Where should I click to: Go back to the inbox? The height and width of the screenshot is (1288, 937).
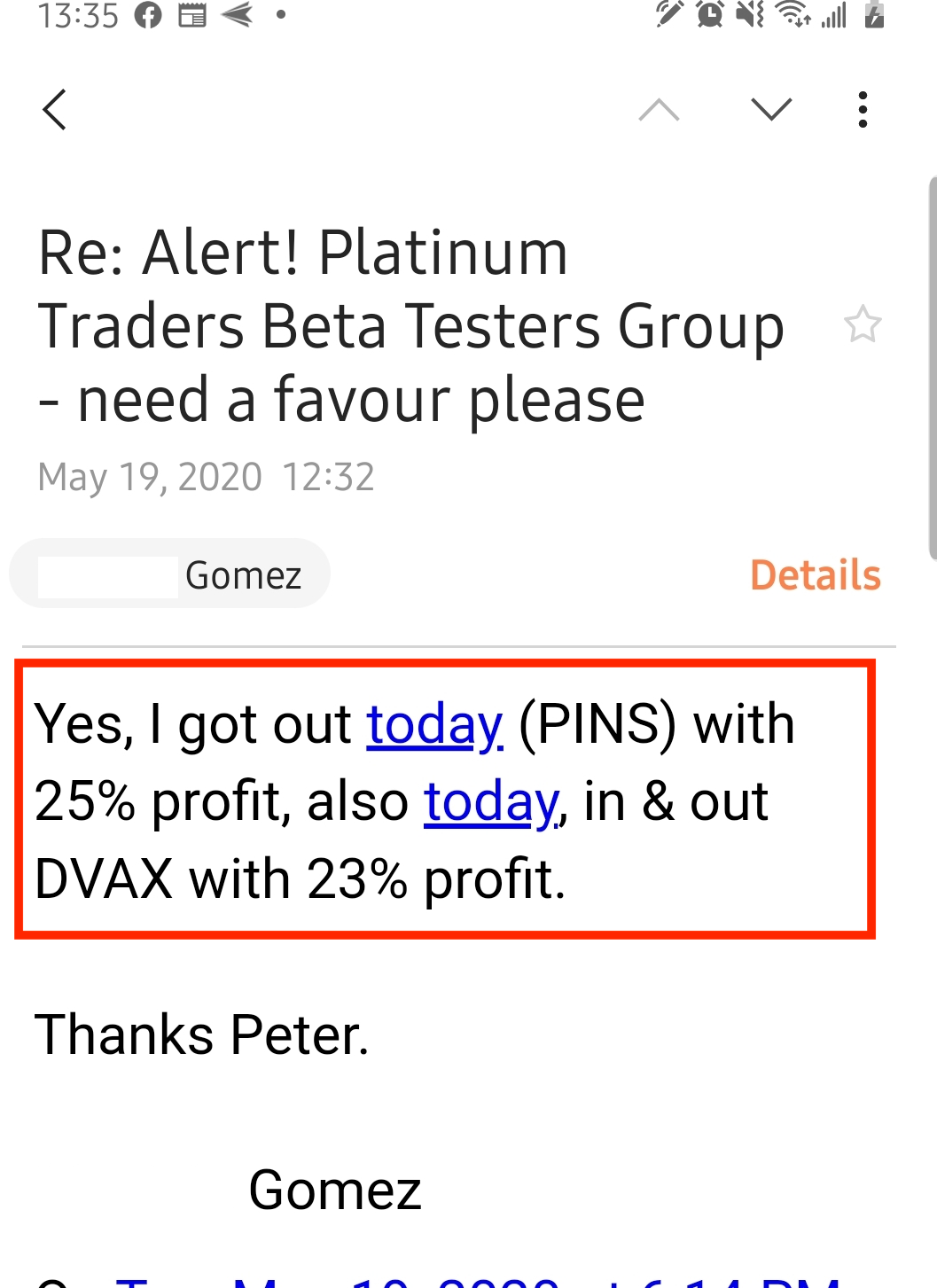click(55, 110)
